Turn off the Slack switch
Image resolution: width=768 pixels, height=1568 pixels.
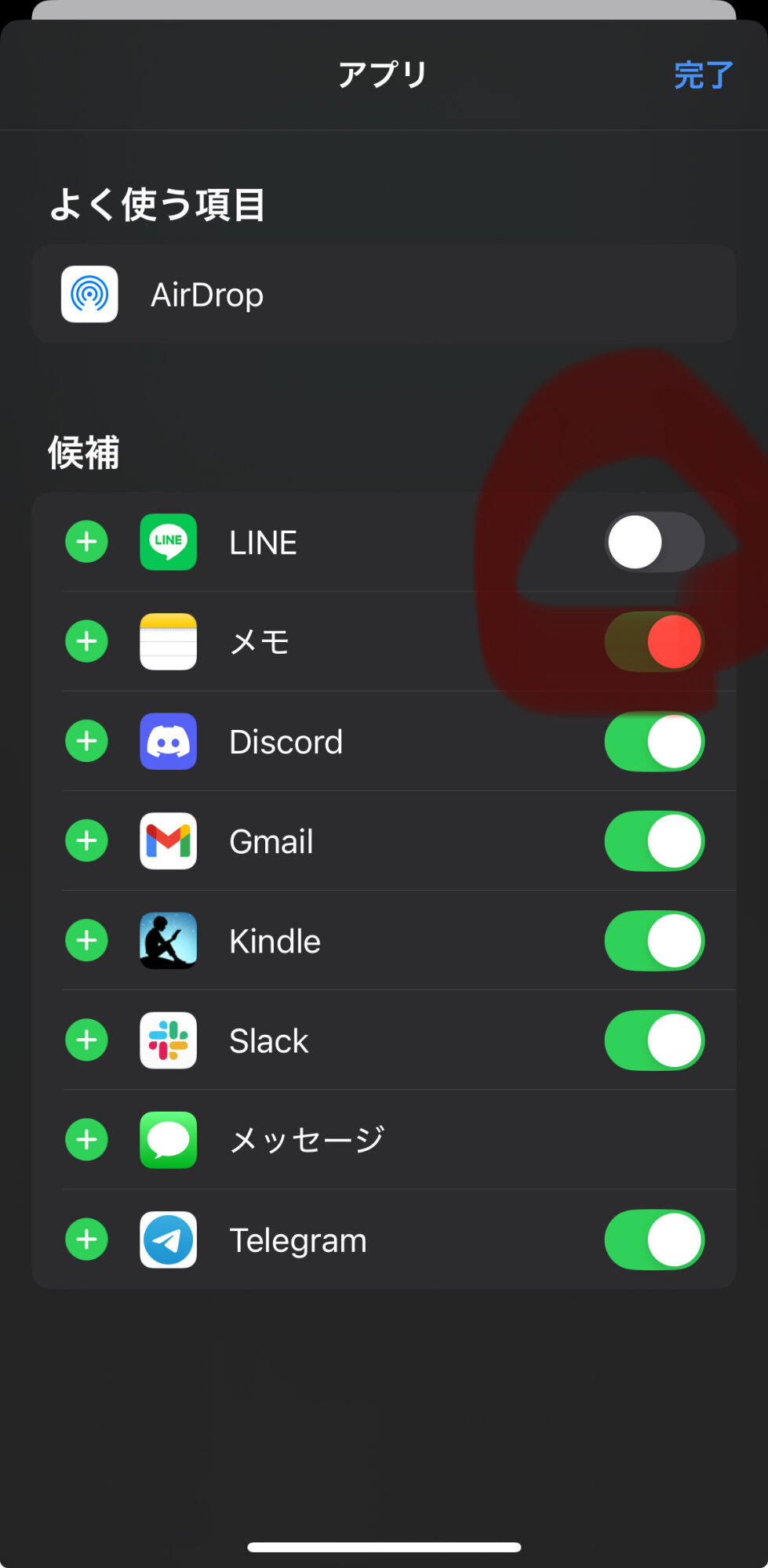tap(654, 1040)
